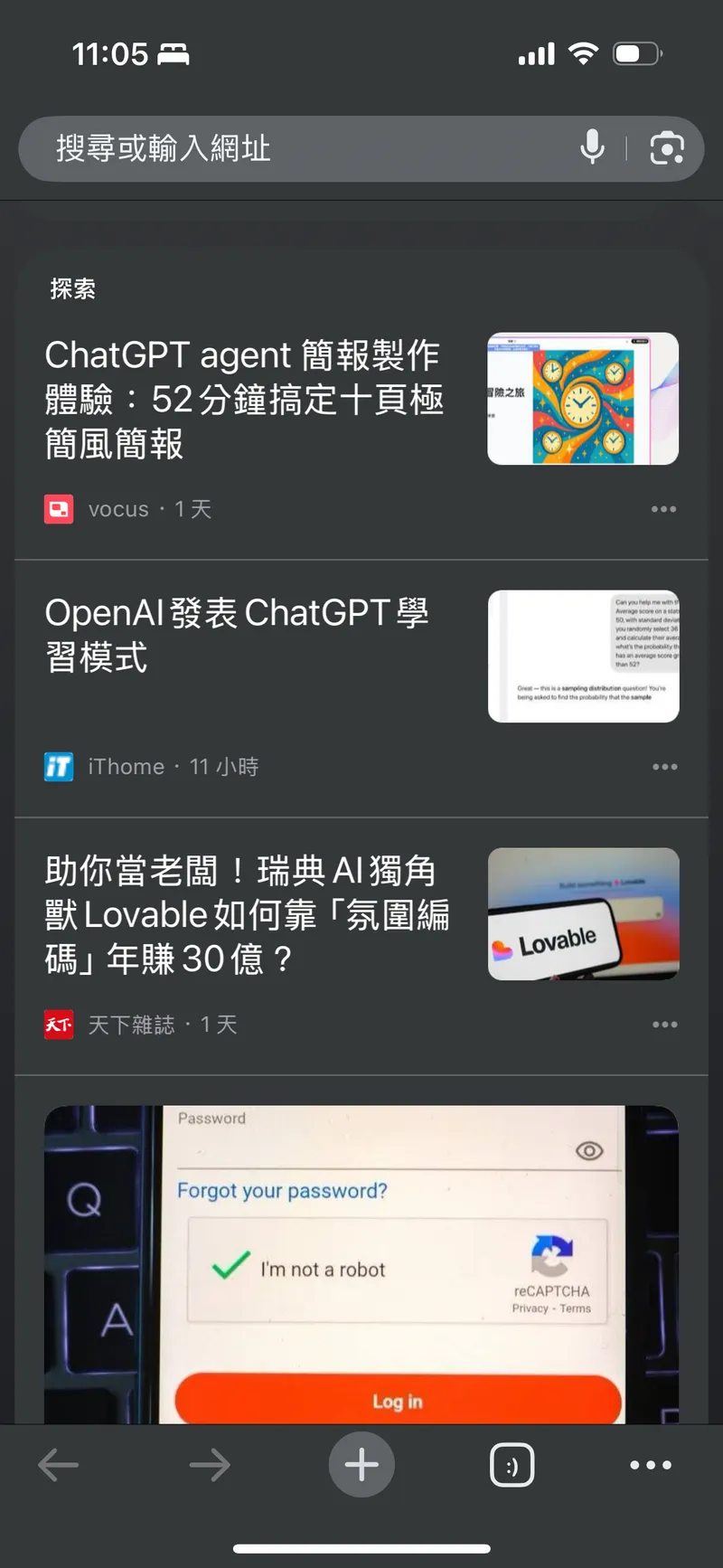Image resolution: width=723 pixels, height=1568 pixels.
Task: Open the Lovable 氛圍編碼 article
Action: tap(246, 914)
